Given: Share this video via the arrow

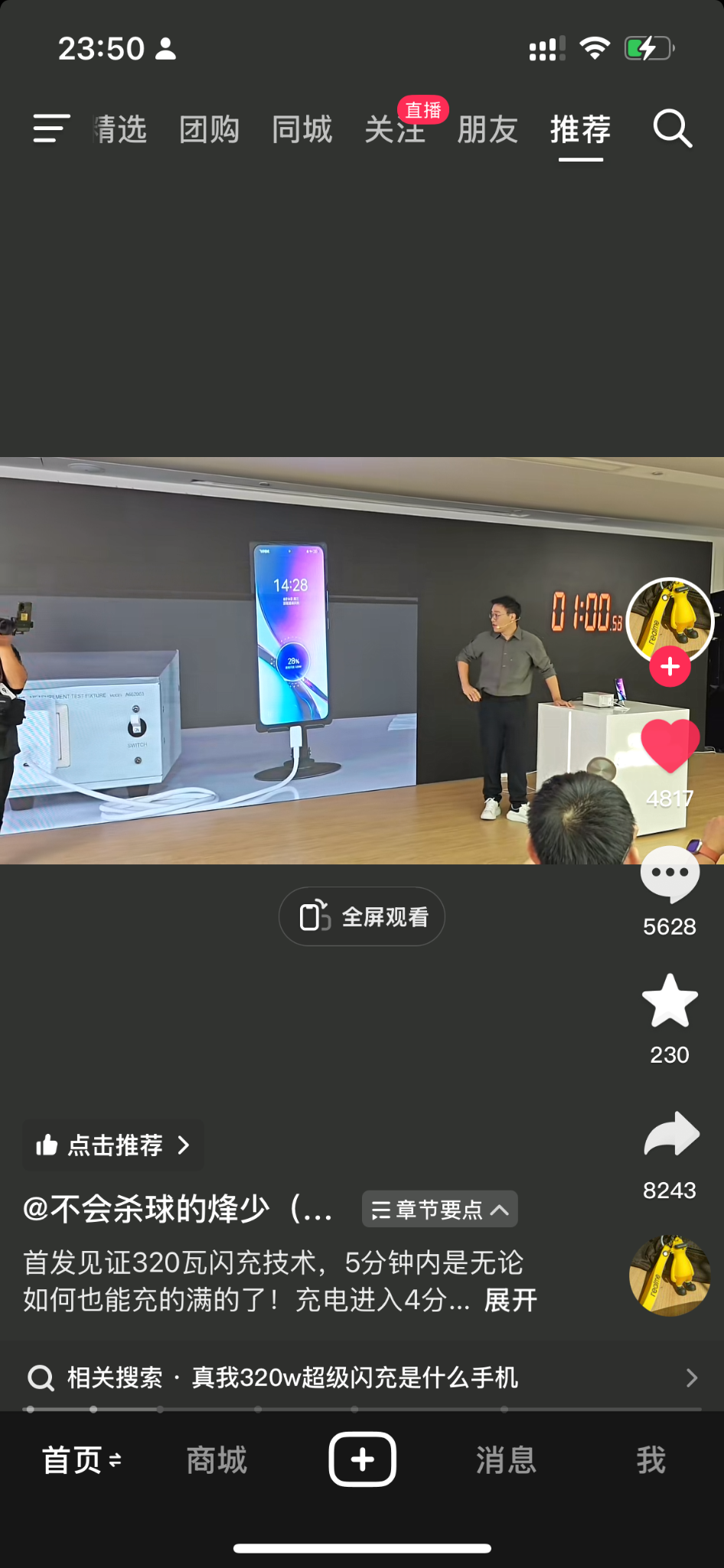Looking at the screenshot, I should (671, 1134).
